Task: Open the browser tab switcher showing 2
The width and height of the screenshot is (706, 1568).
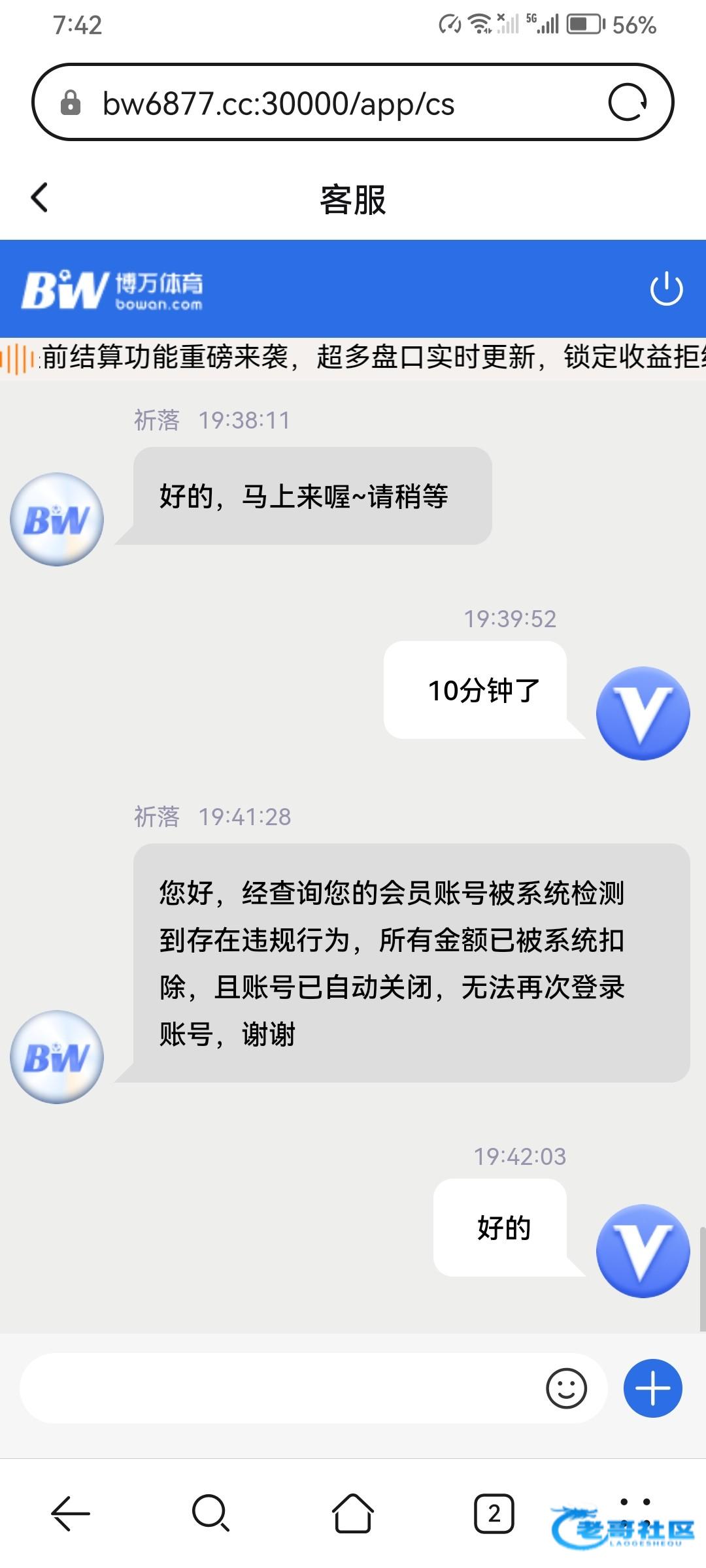Action: (494, 1513)
